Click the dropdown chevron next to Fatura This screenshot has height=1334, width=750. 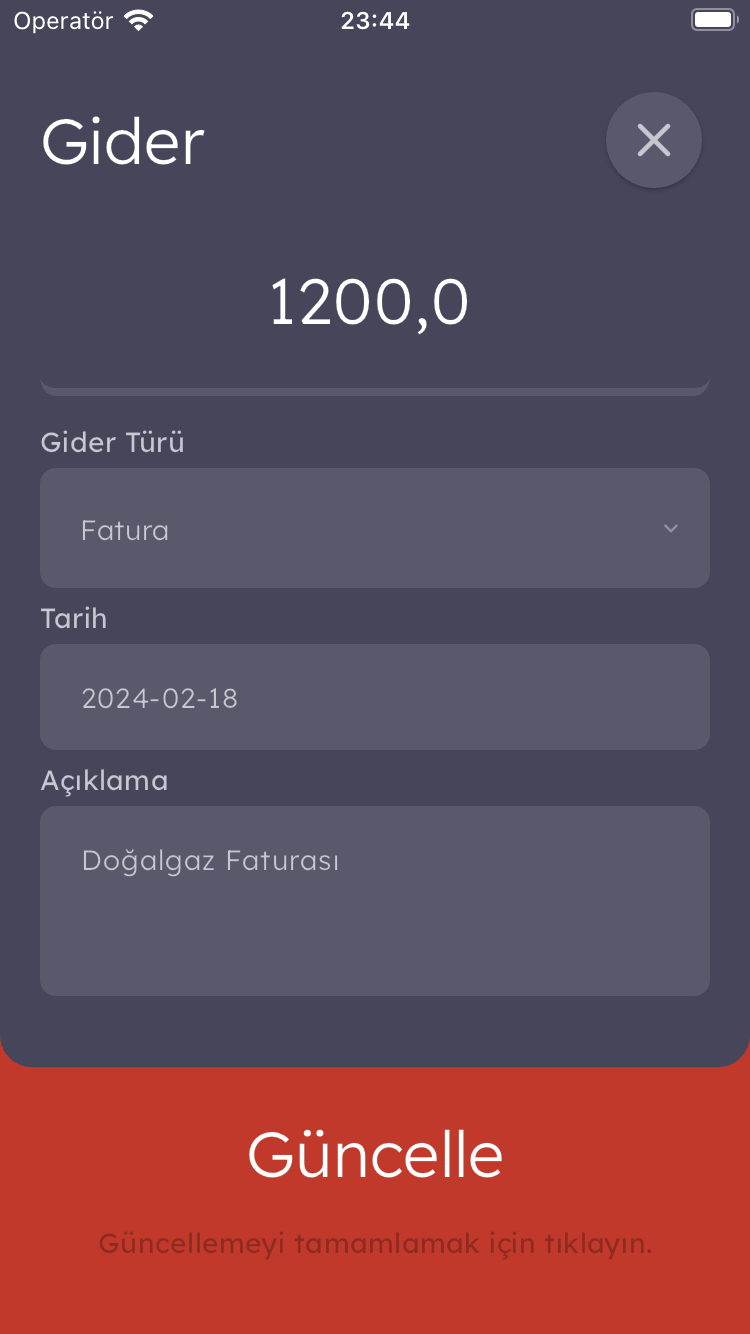click(671, 529)
